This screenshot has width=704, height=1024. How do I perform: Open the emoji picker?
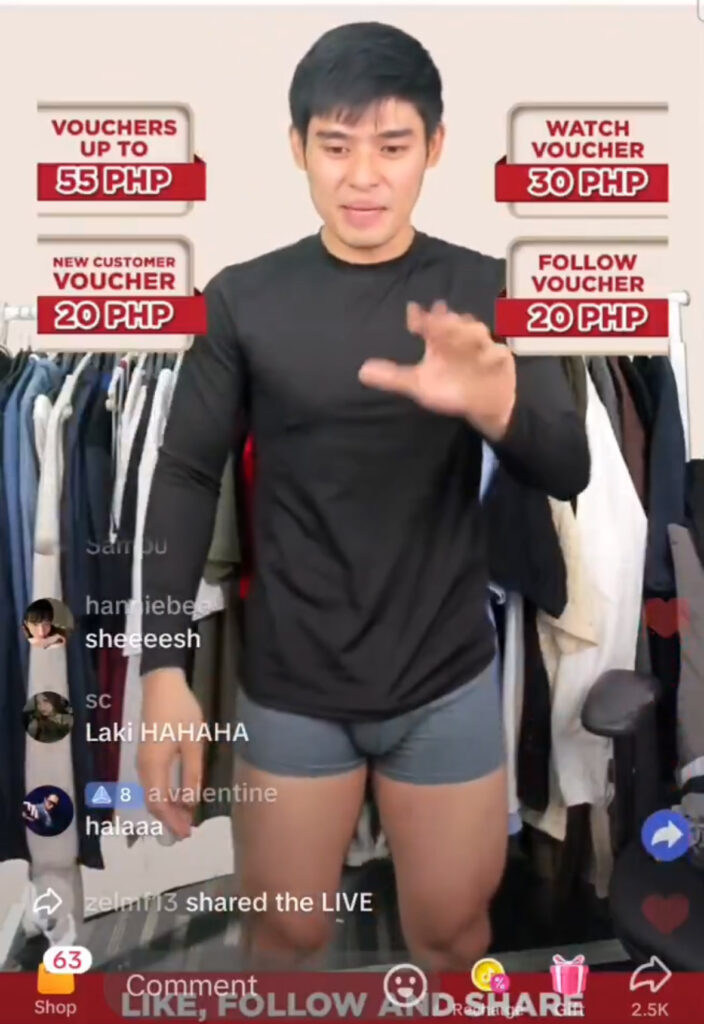pyautogui.click(x=405, y=984)
